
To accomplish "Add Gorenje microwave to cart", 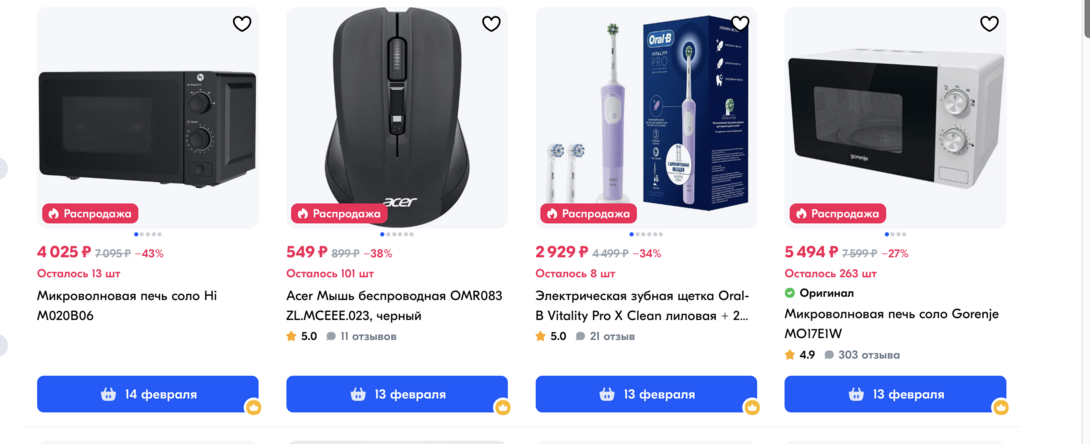I will click(894, 394).
